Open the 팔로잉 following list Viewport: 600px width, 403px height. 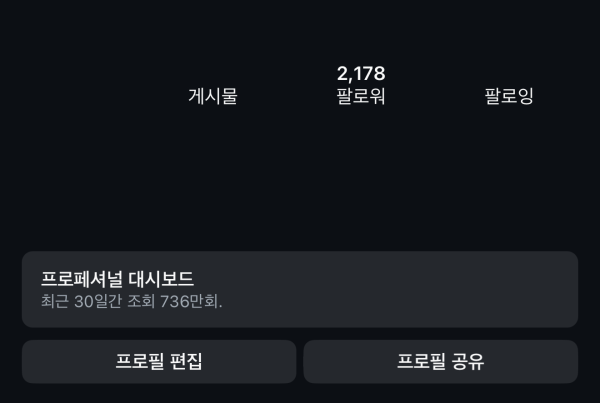coord(509,96)
